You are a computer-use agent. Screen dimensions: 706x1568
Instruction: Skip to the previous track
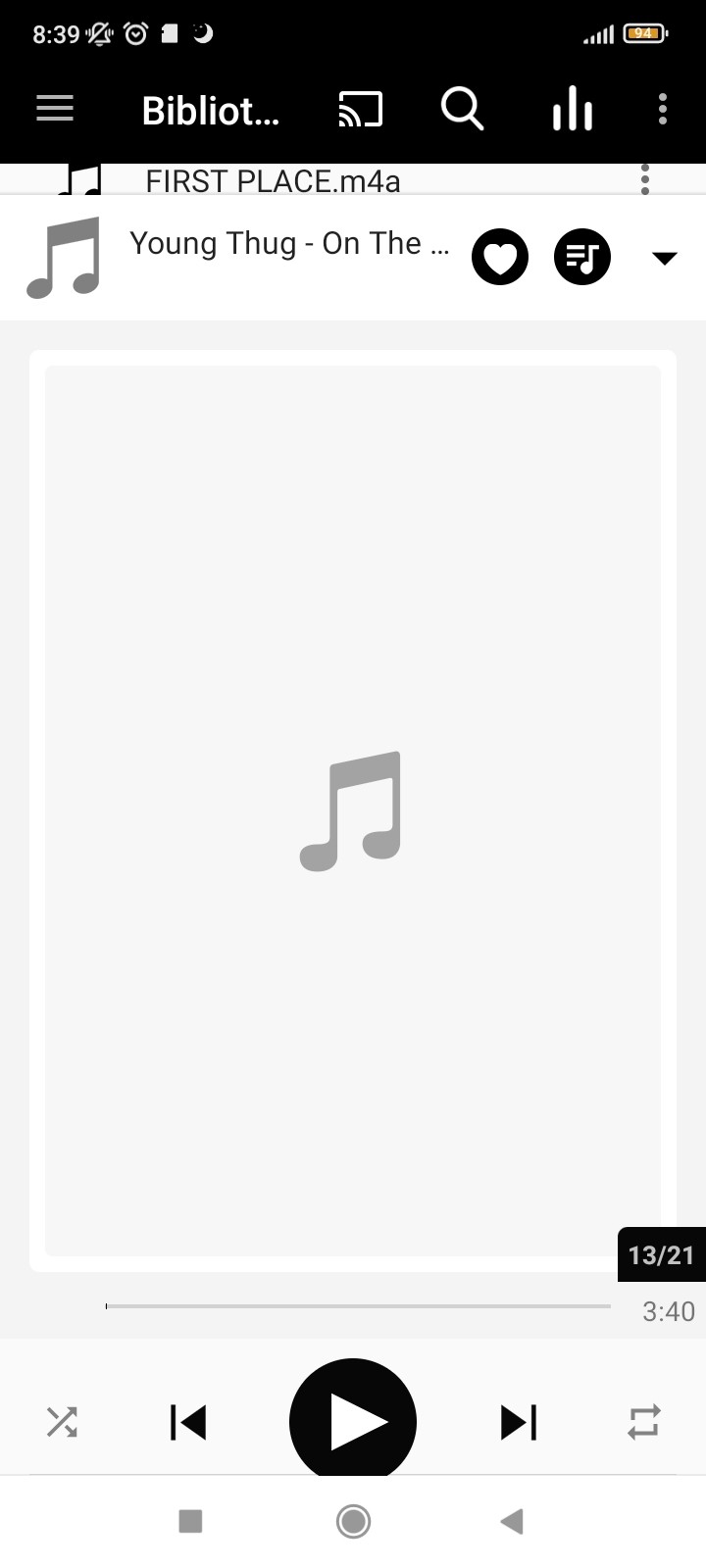pos(188,1422)
